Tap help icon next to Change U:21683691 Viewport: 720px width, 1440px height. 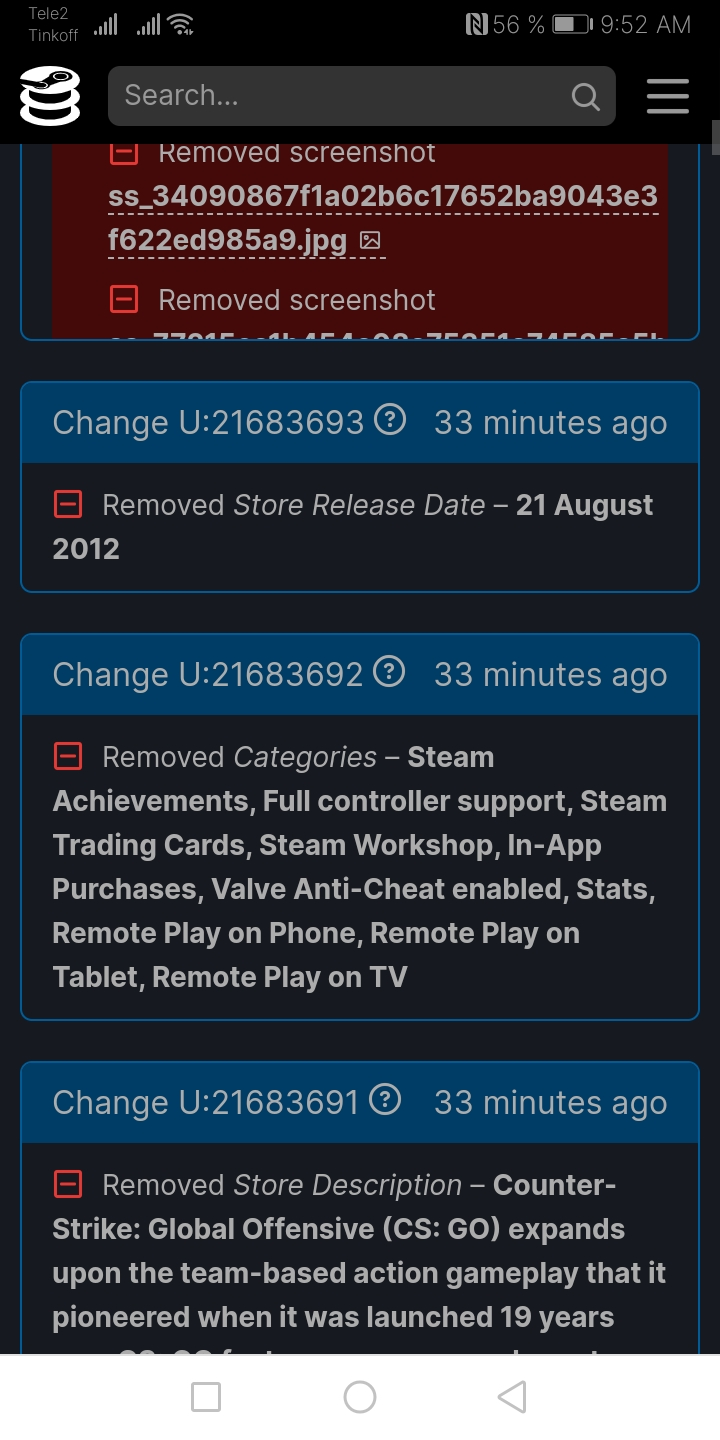click(x=385, y=1101)
